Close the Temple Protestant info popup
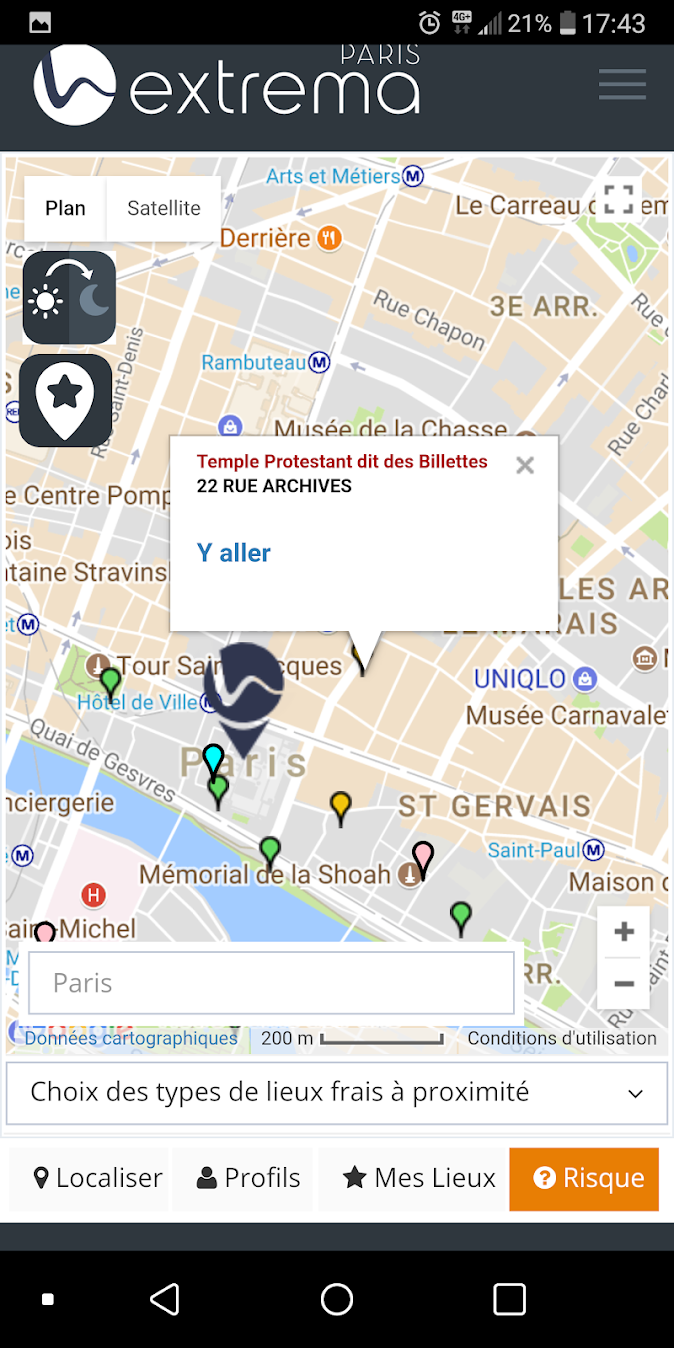 [525, 465]
